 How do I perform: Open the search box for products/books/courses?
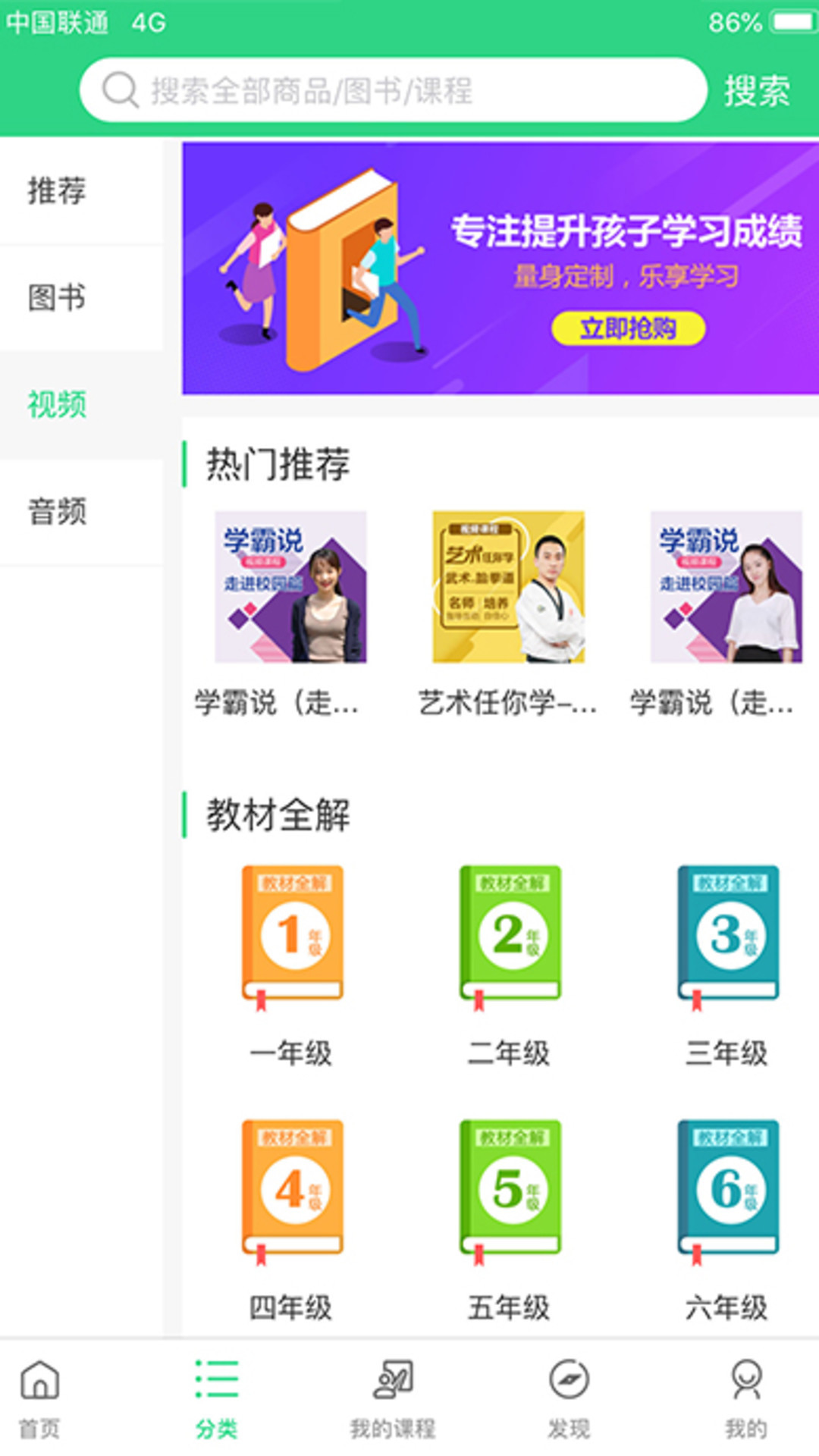click(x=393, y=90)
